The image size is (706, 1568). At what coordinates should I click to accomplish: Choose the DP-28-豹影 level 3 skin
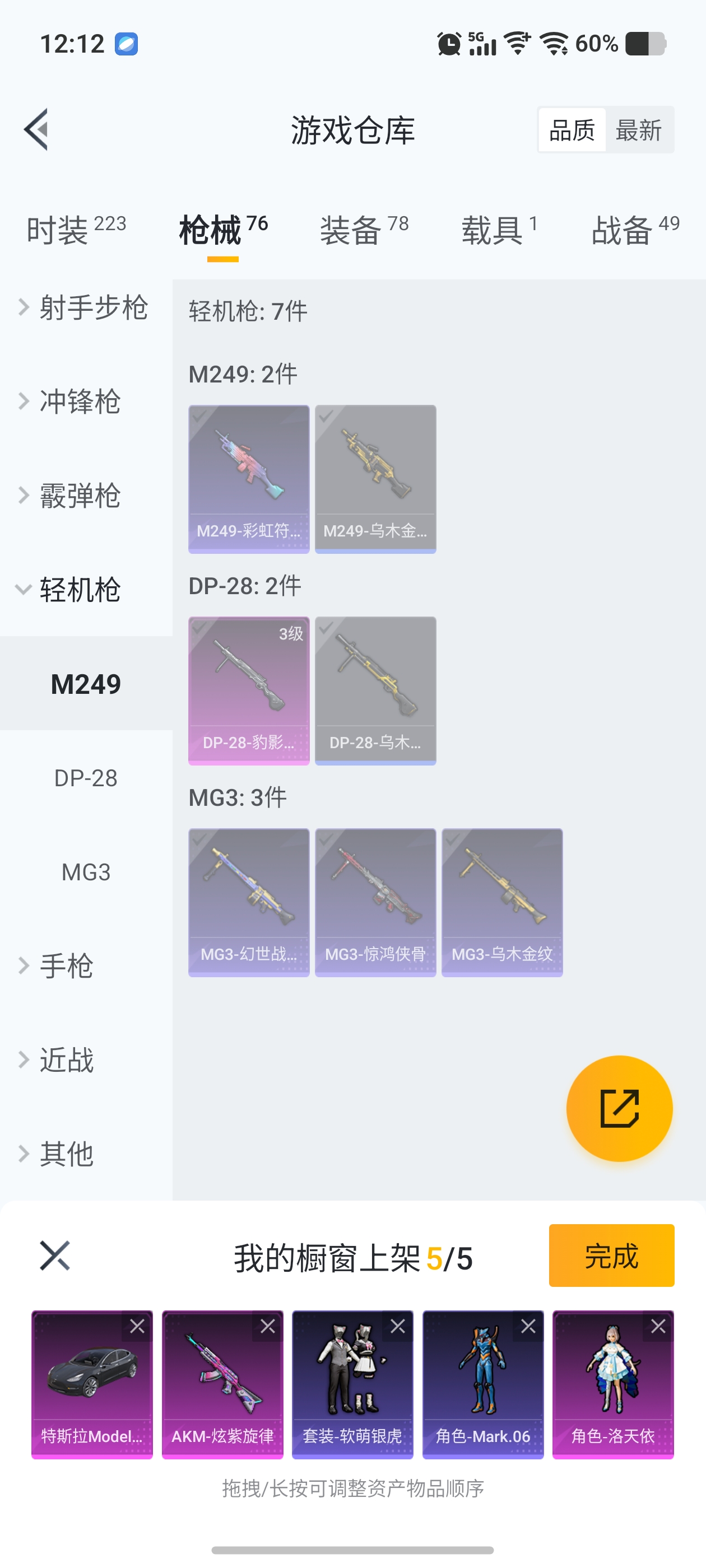click(x=249, y=690)
